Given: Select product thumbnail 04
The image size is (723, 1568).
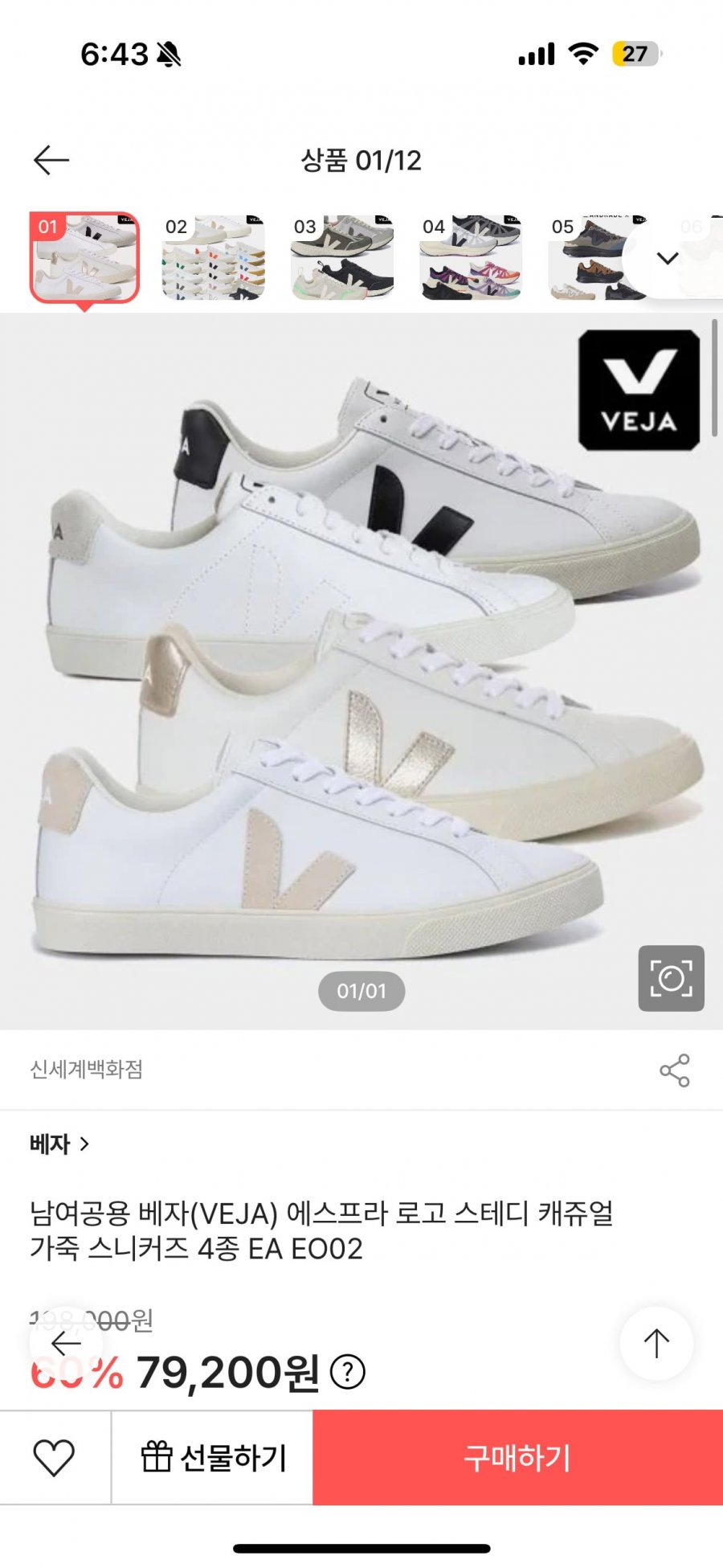Looking at the screenshot, I should click(471, 257).
